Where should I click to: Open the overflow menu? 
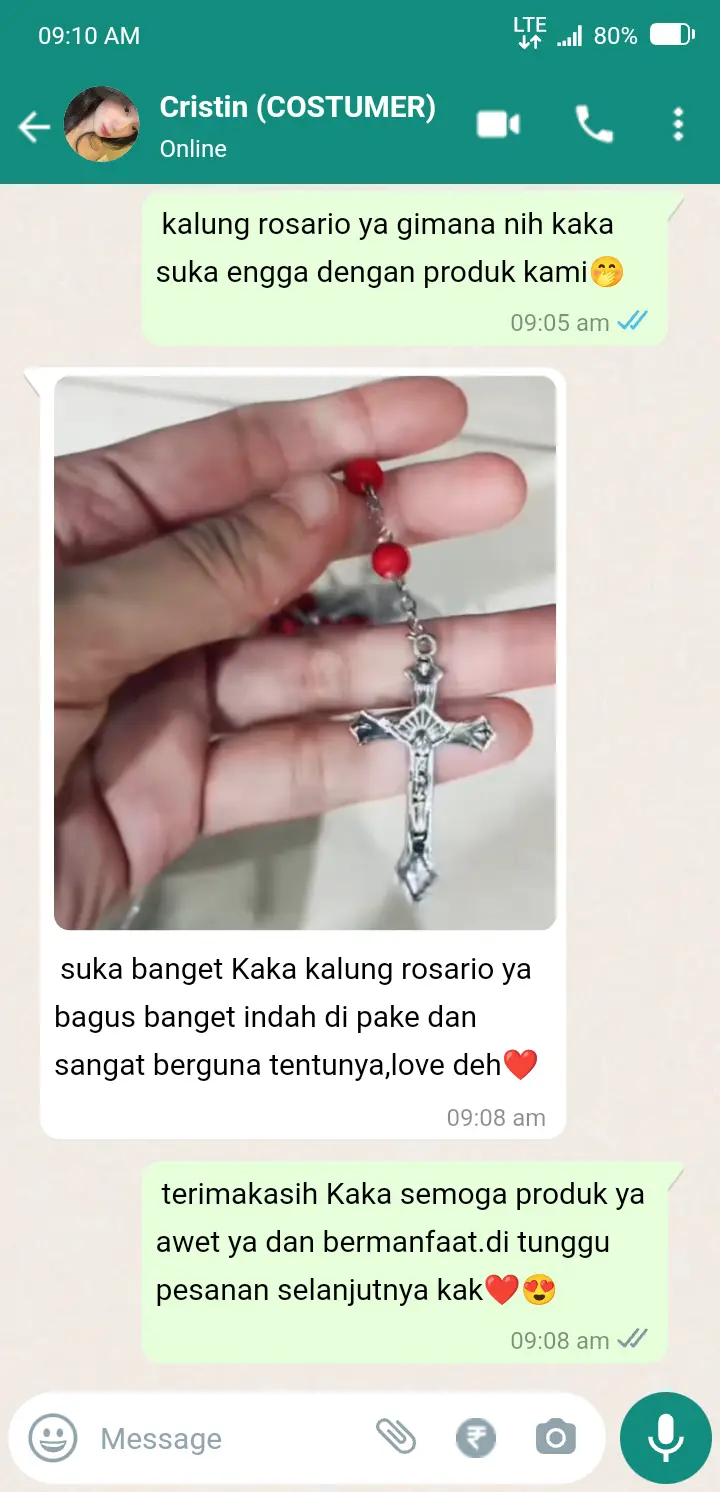click(x=678, y=125)
